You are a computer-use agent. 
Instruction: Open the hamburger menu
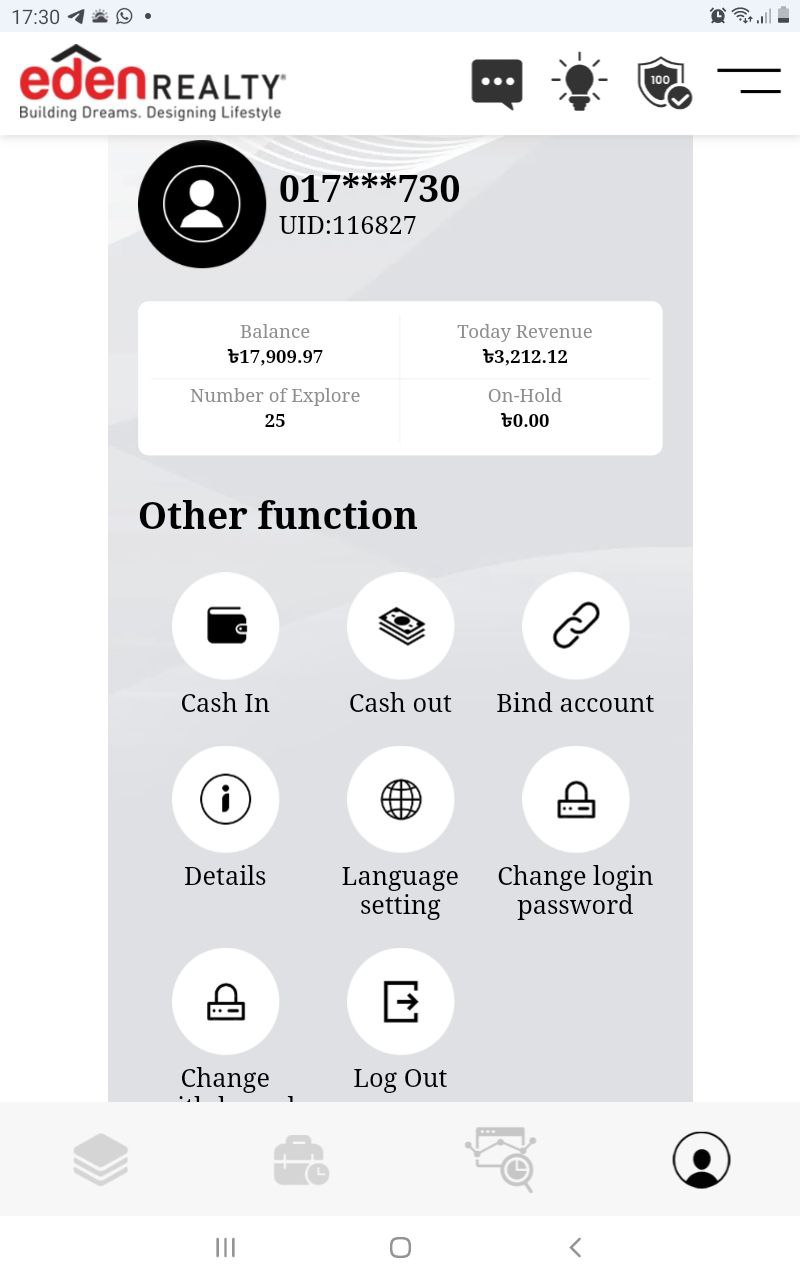pyautogui.click(x=749, y=82)
